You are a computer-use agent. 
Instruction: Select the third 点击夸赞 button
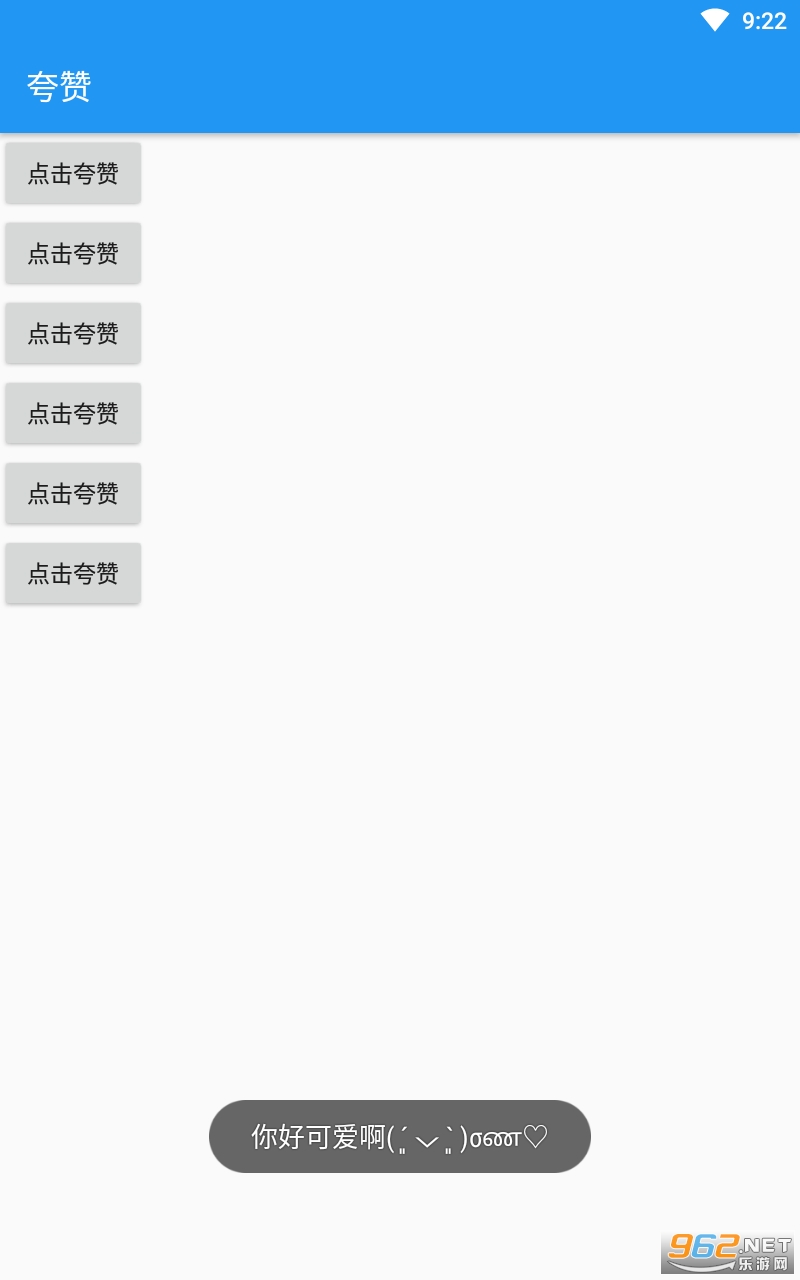click(73, 333)
